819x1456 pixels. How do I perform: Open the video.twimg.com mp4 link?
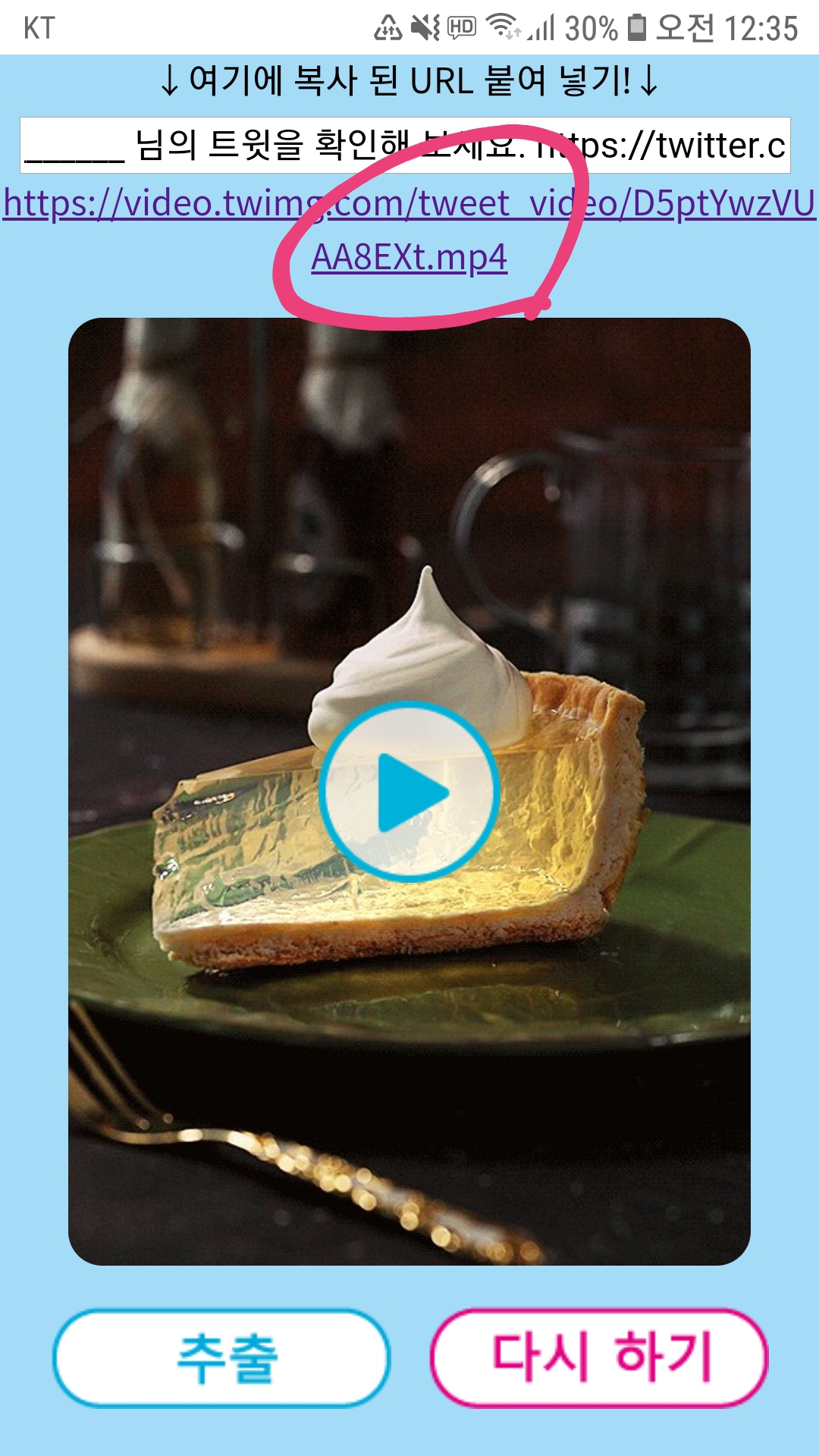[409, 230]
